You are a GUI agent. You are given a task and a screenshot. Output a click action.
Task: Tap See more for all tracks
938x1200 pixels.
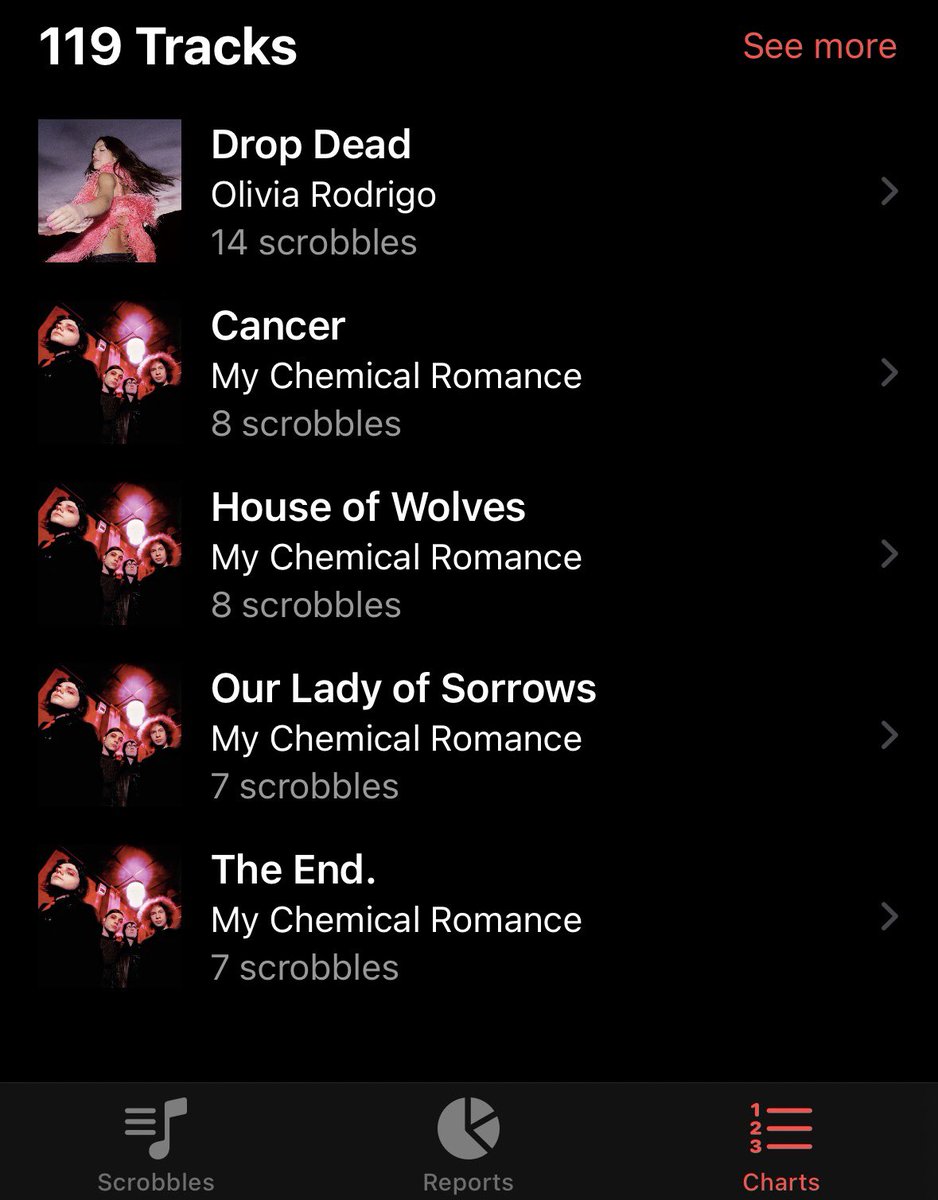819,46
